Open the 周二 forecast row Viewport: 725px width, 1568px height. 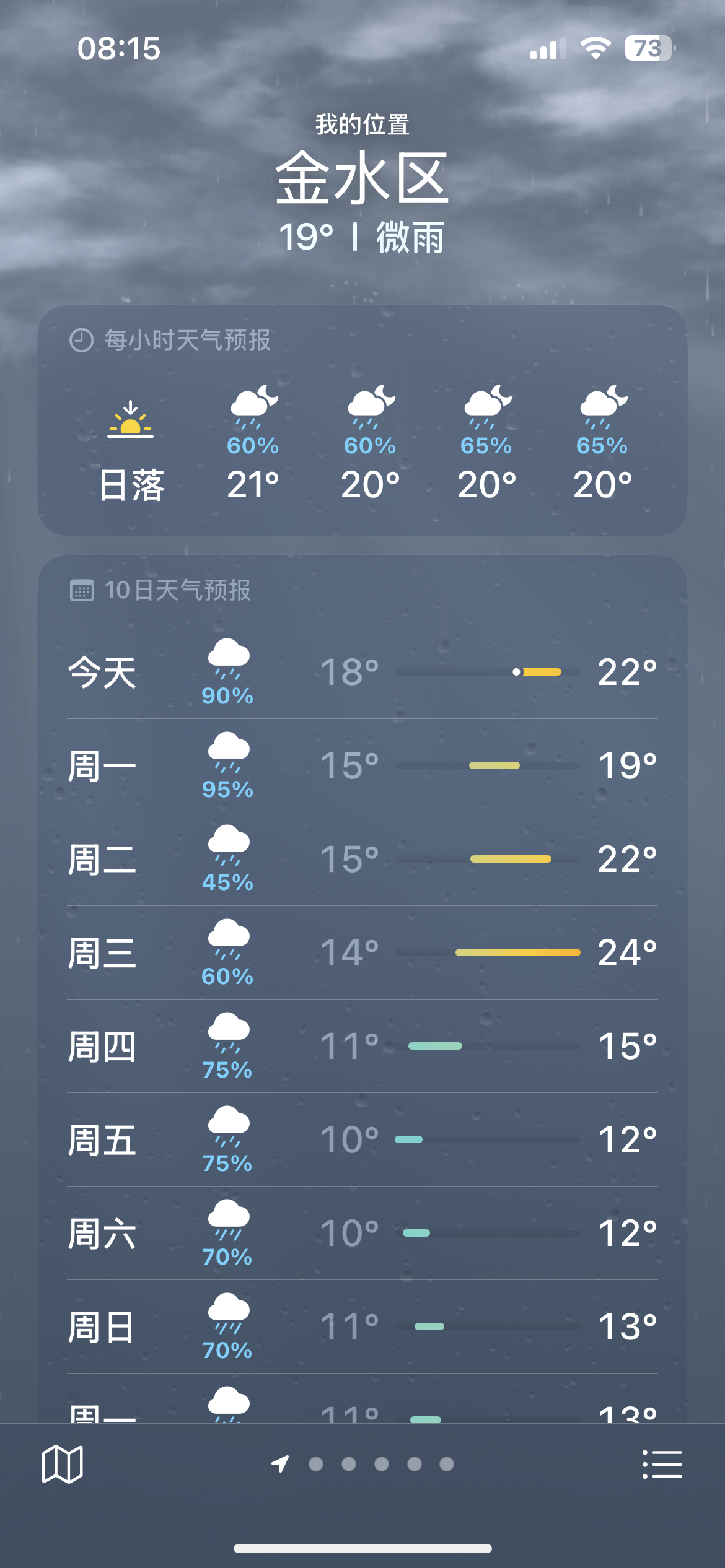(362, 860)
